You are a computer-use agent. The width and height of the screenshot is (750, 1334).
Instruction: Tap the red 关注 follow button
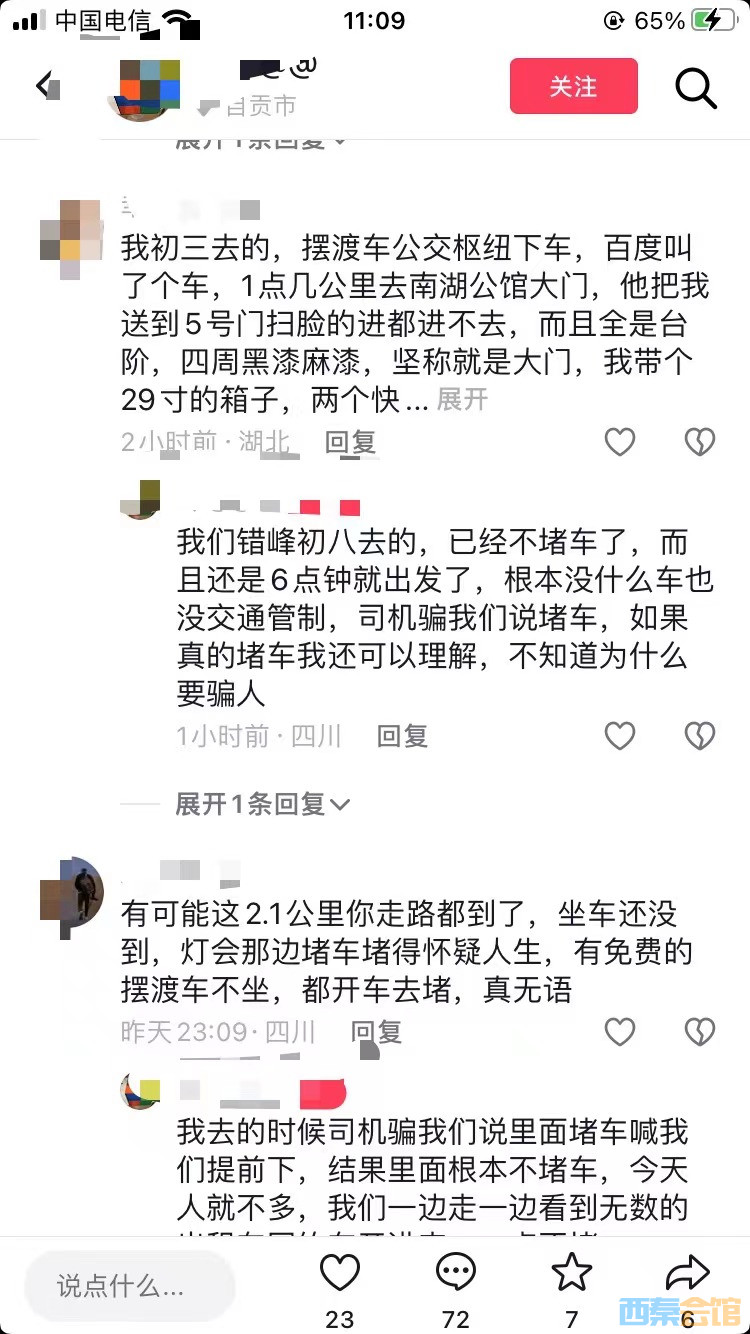click(x=573, y=86)
